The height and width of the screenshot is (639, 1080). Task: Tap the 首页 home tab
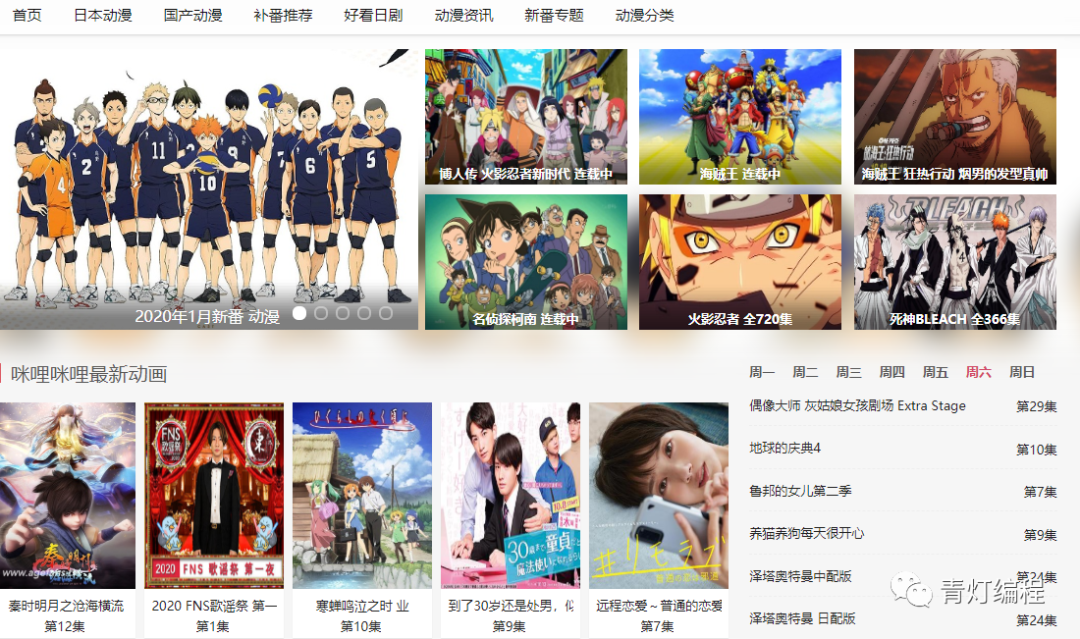(x=27, y=16)
